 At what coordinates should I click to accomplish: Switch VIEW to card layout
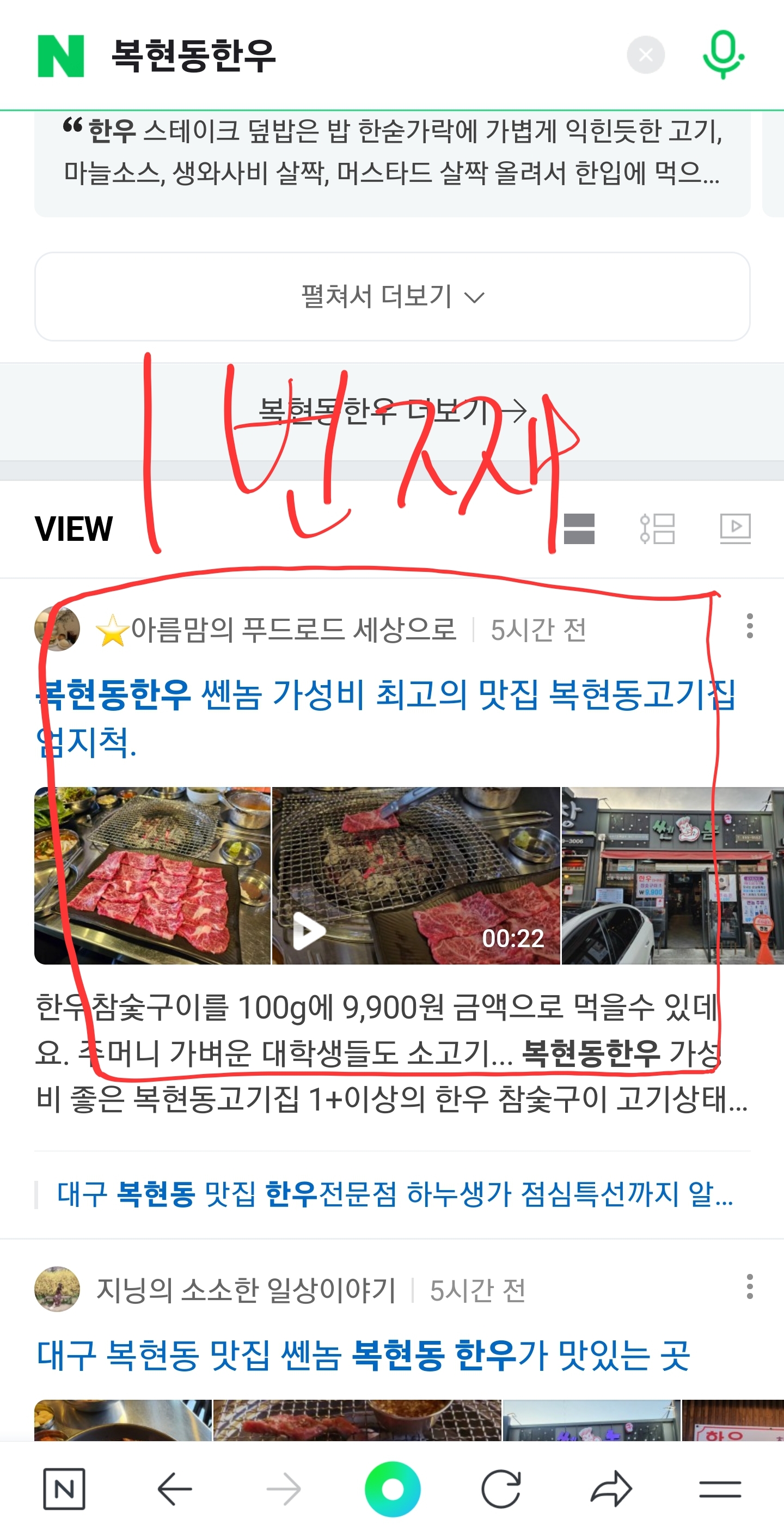[x=579, y=529]
